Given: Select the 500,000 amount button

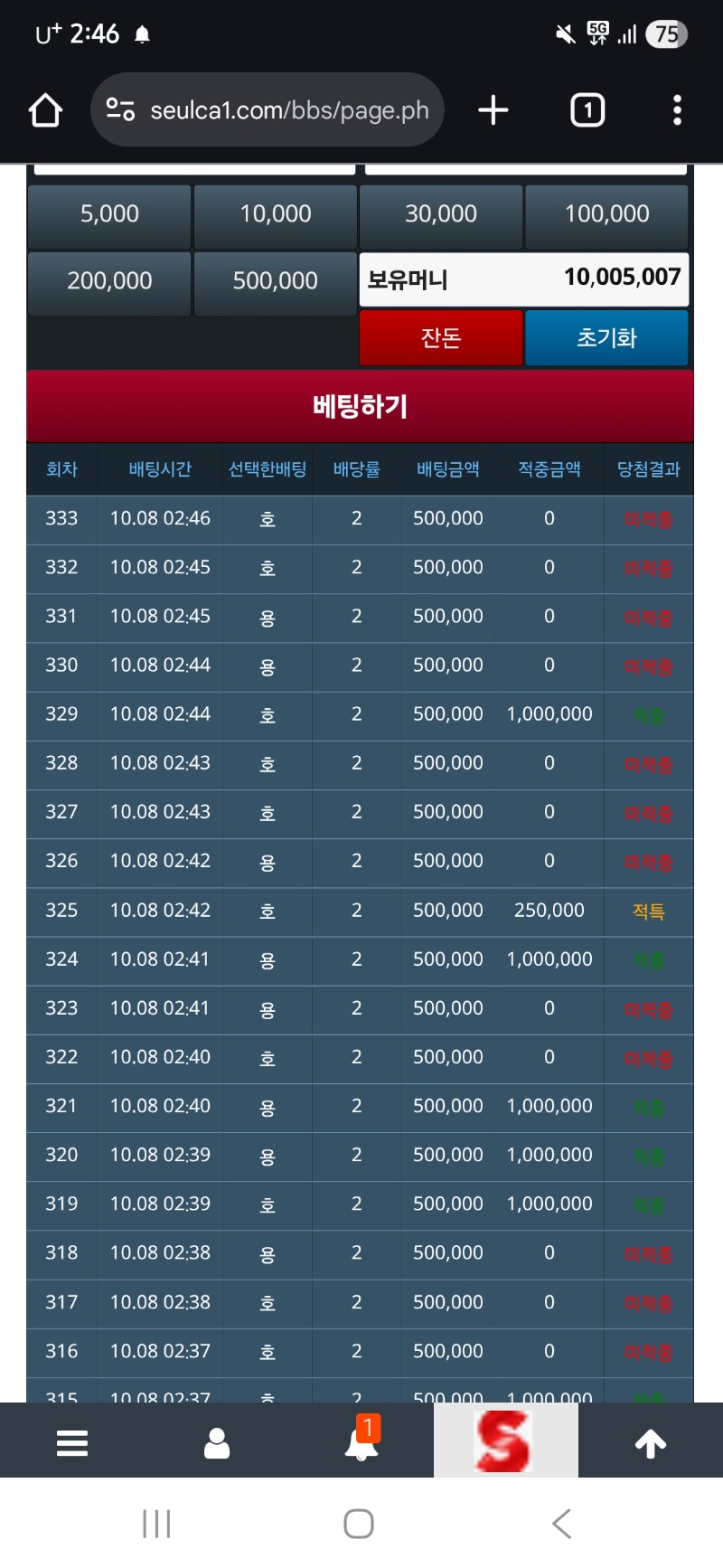Looking at the screenshot, I should (275, 282).
